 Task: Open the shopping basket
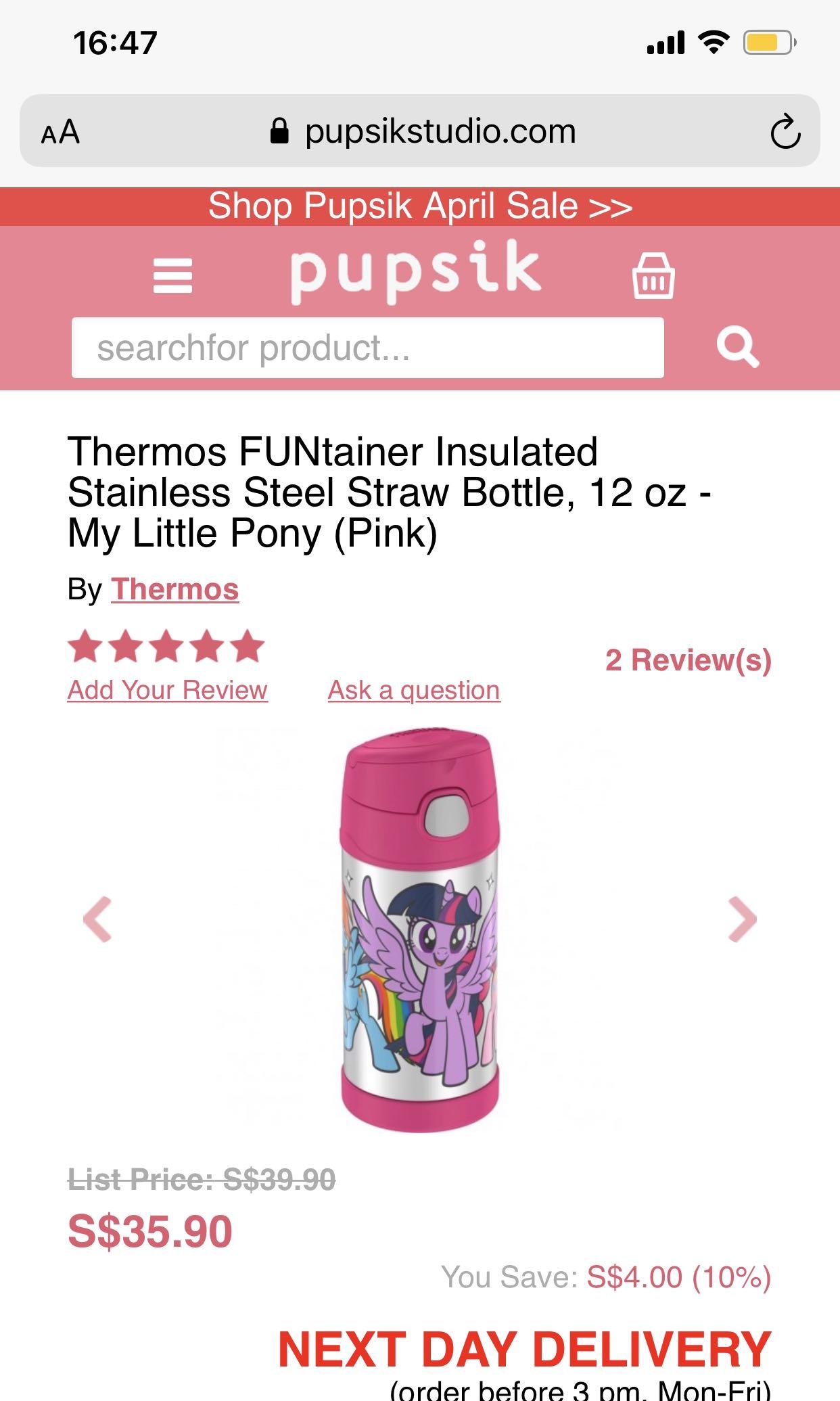tap(653, 273)
